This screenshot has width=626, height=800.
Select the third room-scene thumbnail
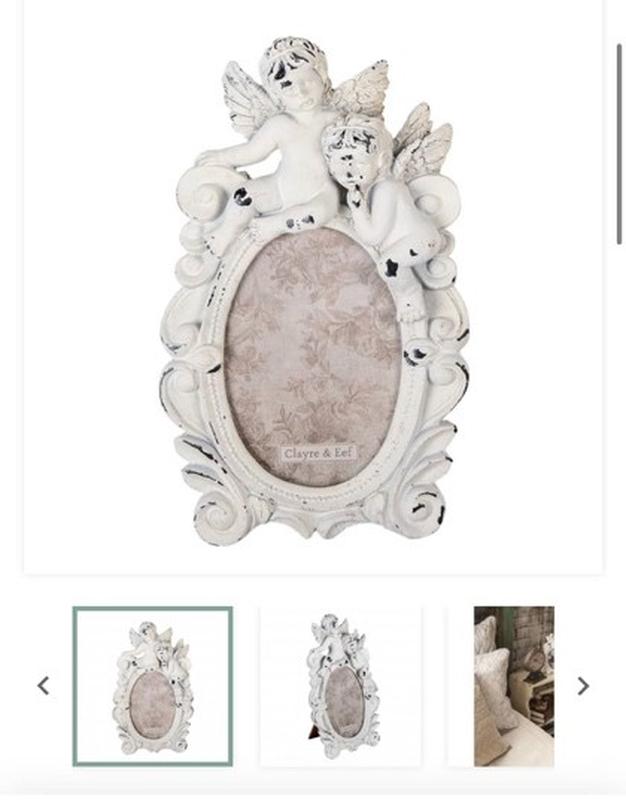click(513, 686)
